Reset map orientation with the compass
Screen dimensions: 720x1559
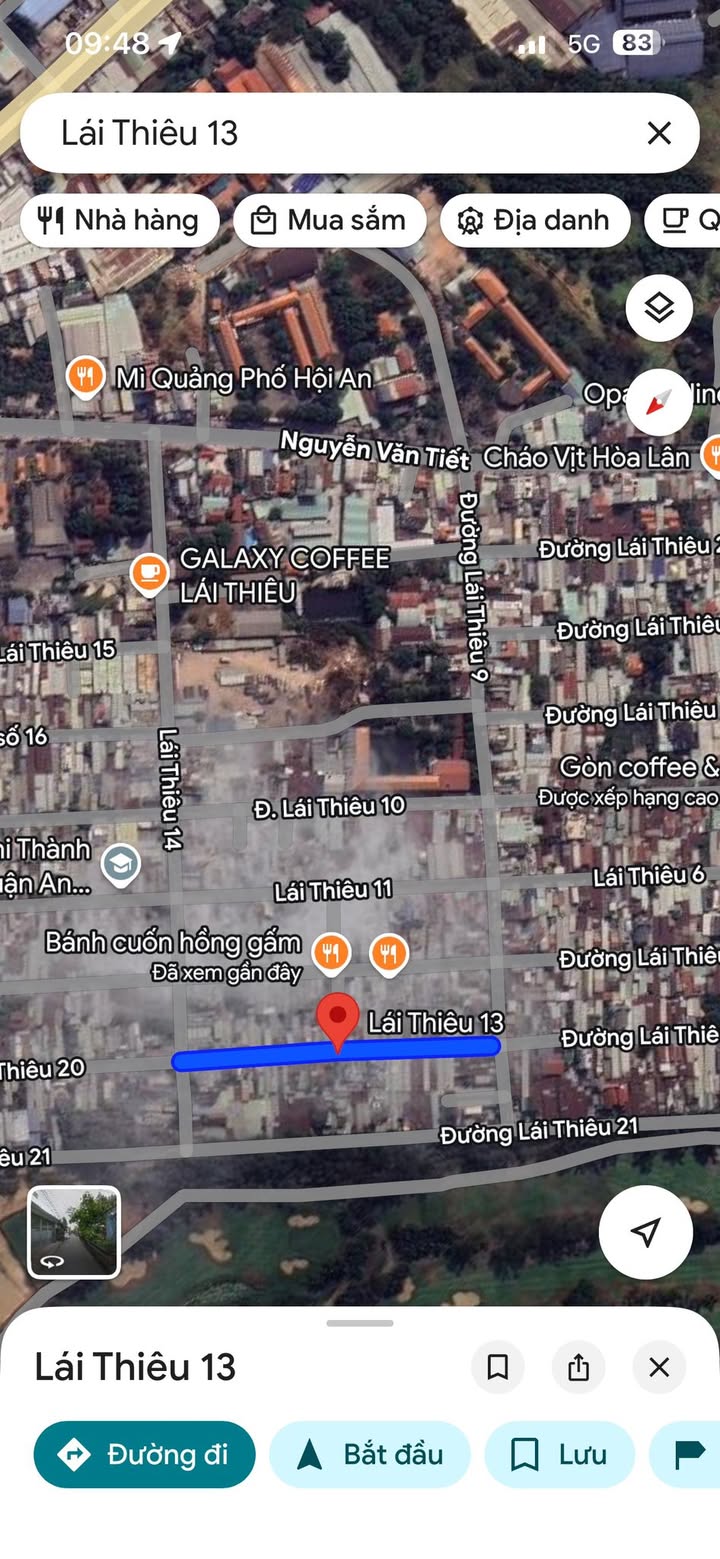(659, 402)
